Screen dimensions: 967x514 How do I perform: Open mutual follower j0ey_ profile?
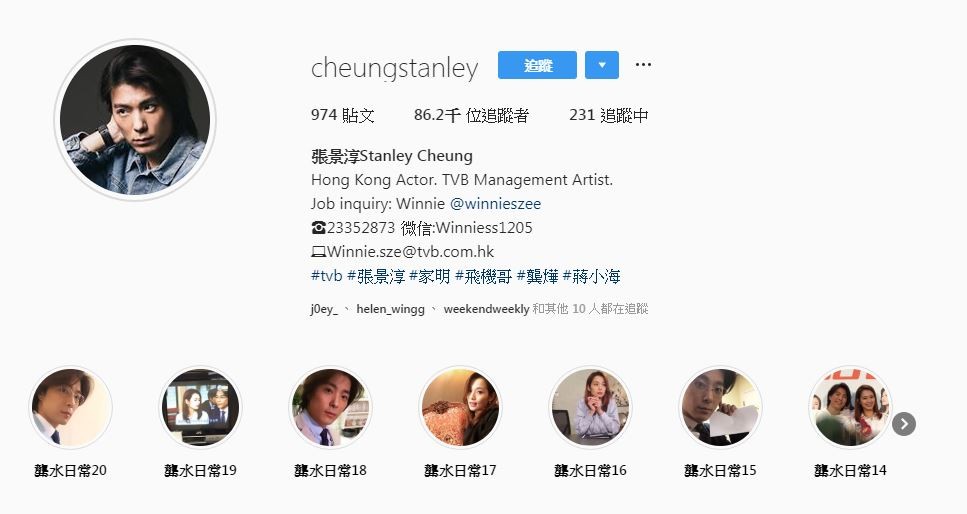[324, 309]
